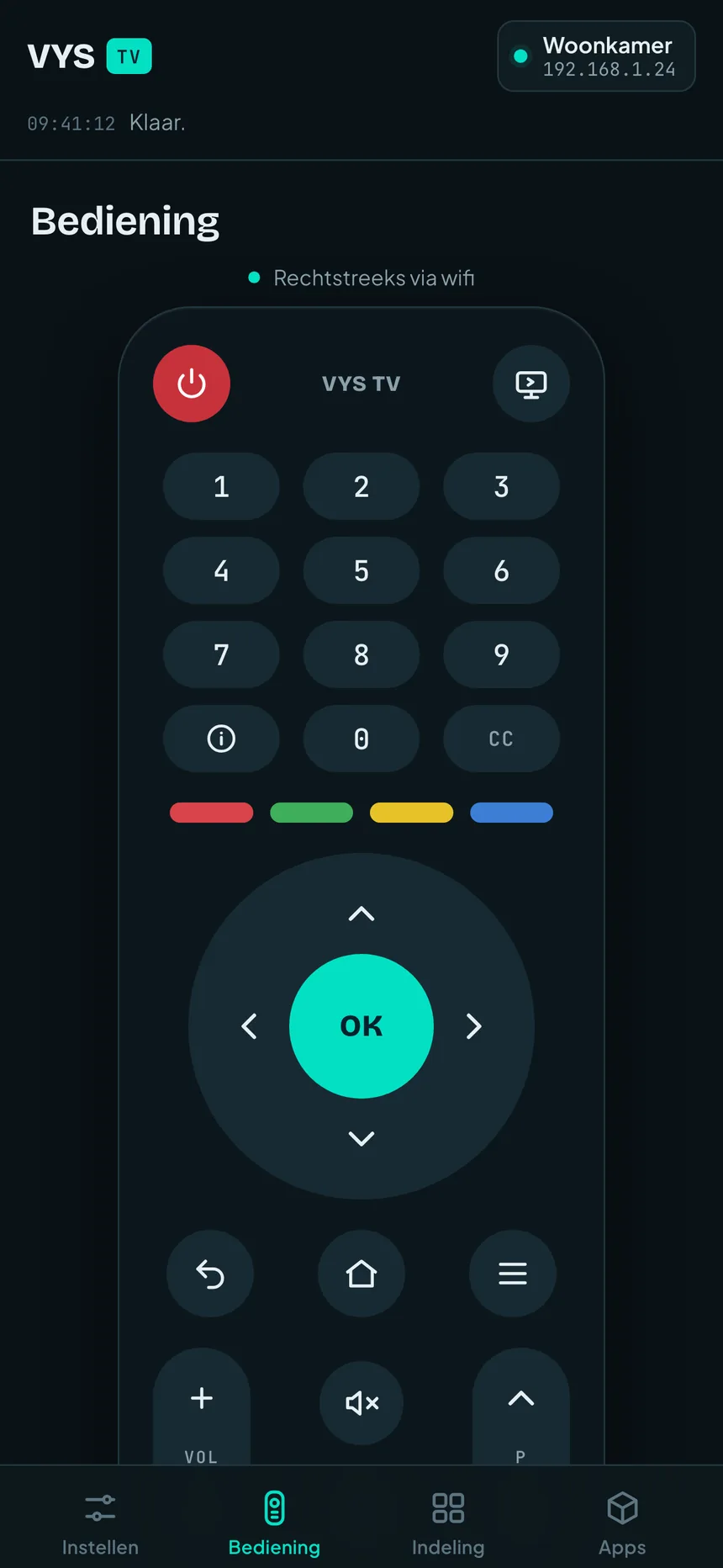Image resolution: width=723 pixels, height=1568 pixels.
Task: Increase volume with the plus button
Action: tap(202, 1398)
